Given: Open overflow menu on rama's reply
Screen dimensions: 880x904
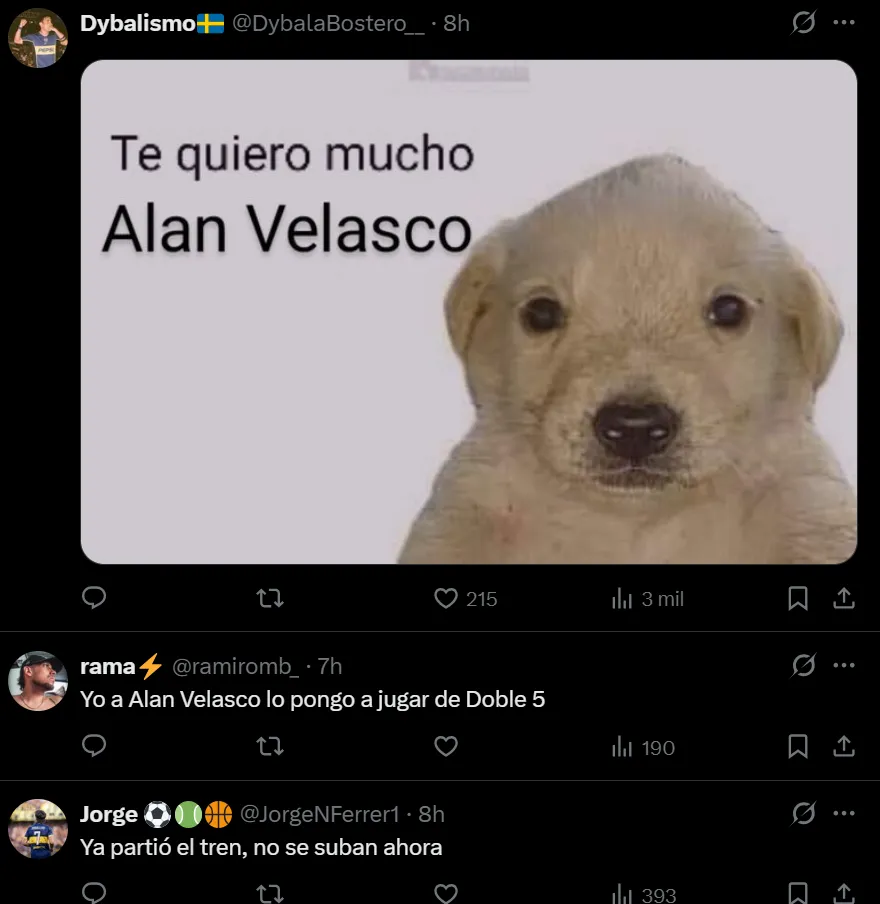Looking at the screenshot, I should pos(844,665).
